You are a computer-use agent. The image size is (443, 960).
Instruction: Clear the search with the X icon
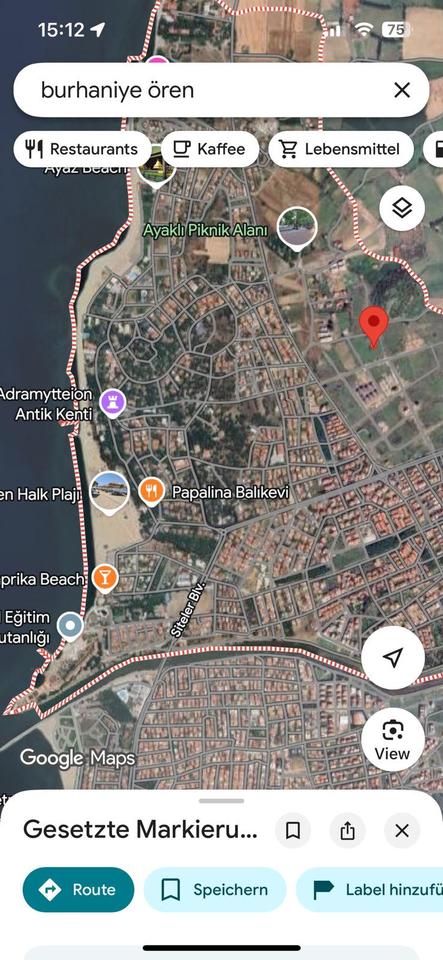click(402, 91)
